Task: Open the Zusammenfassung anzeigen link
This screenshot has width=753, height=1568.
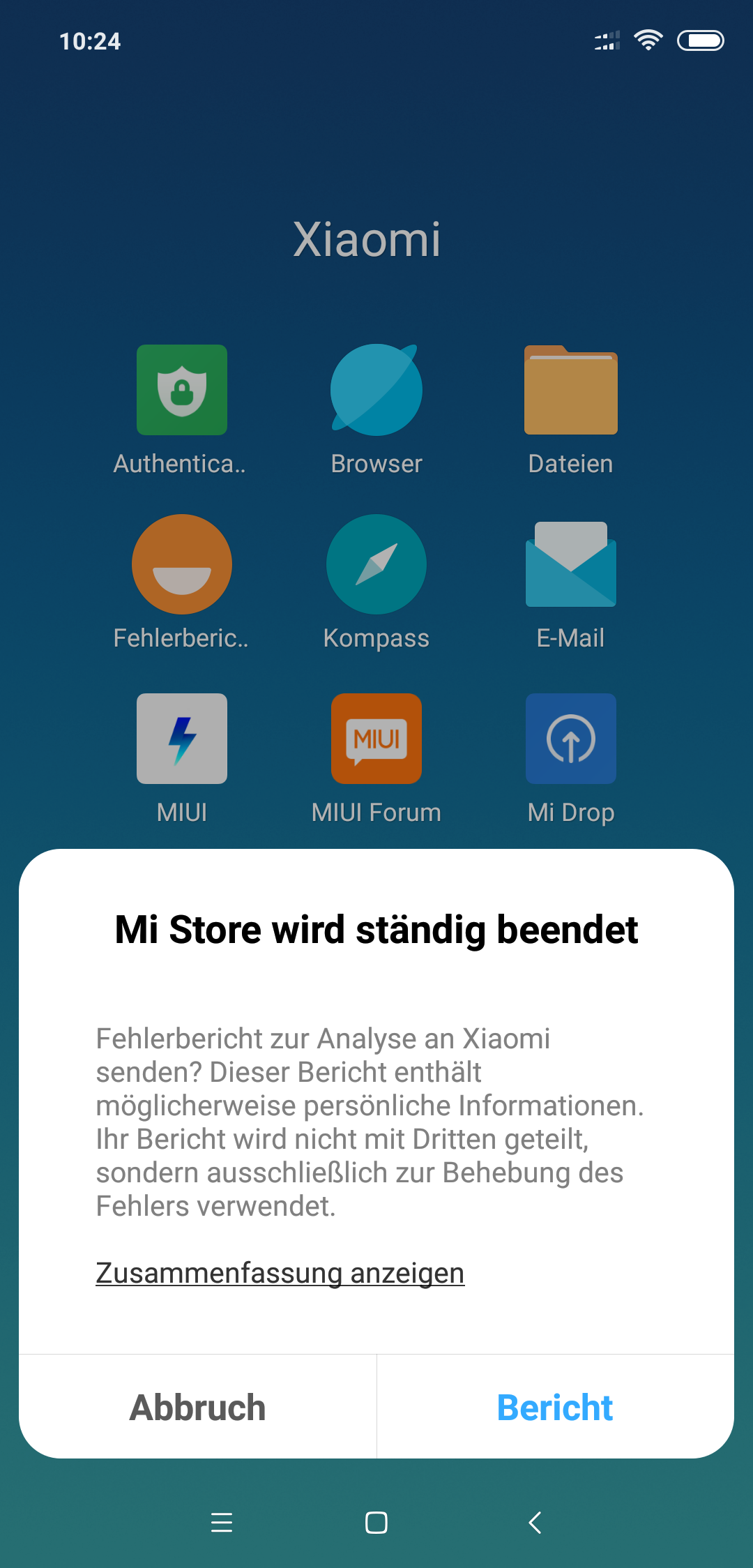Action: (280, 1273)
